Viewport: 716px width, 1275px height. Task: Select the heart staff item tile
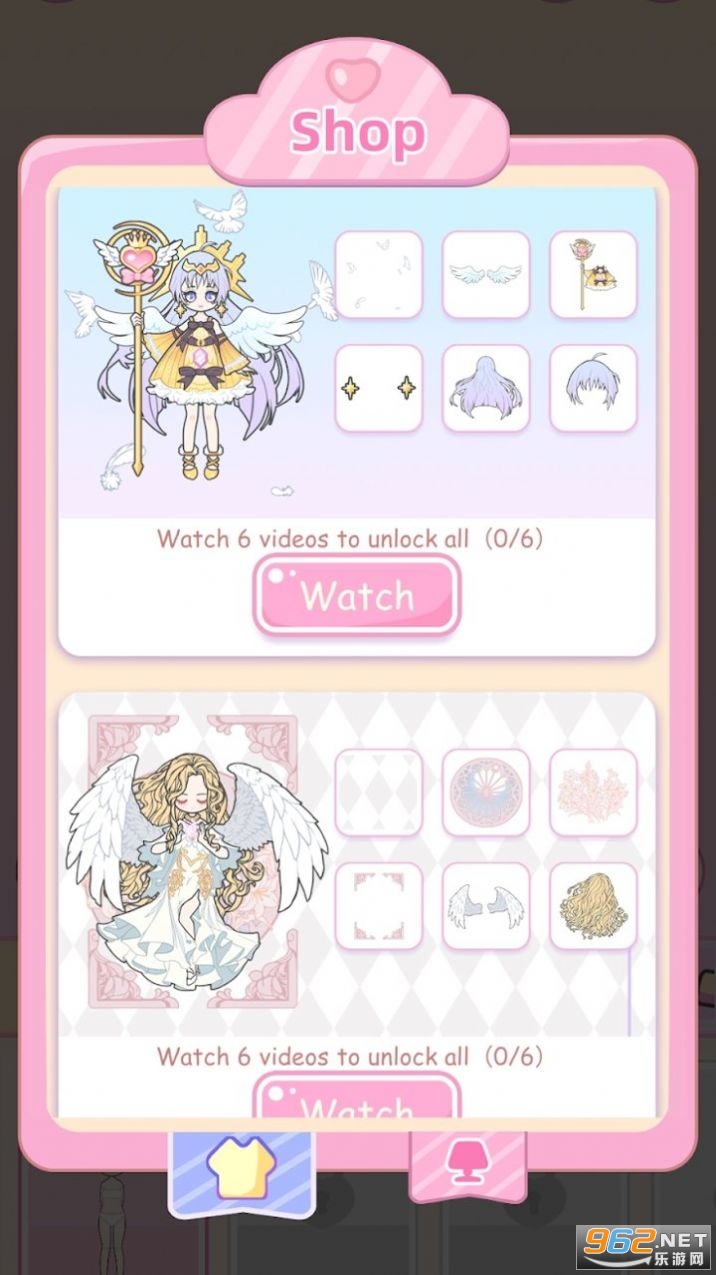pos(594,275)
